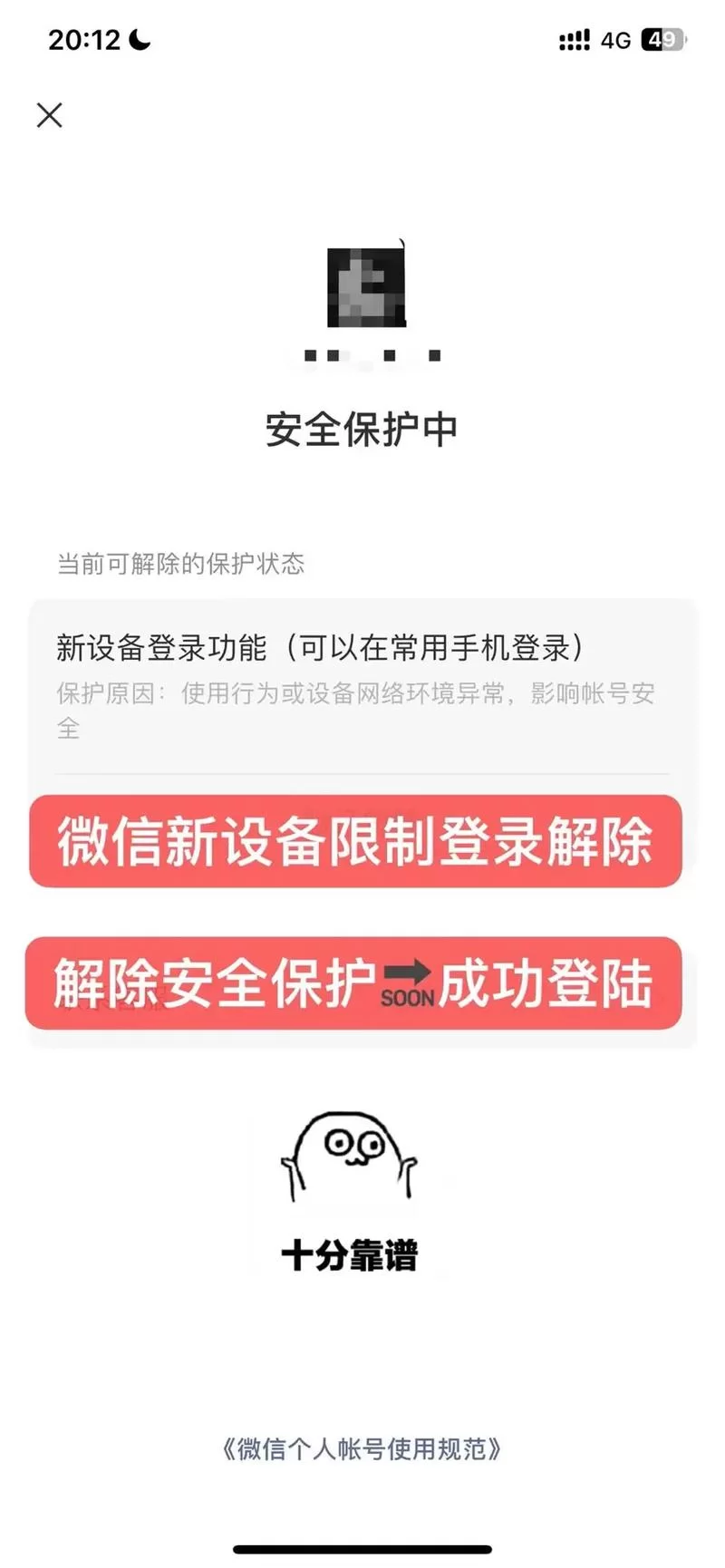Screen dimensions: 725x1568
Task: Tap the 当前可解除的保护状态 label
Action: [180, 565]
